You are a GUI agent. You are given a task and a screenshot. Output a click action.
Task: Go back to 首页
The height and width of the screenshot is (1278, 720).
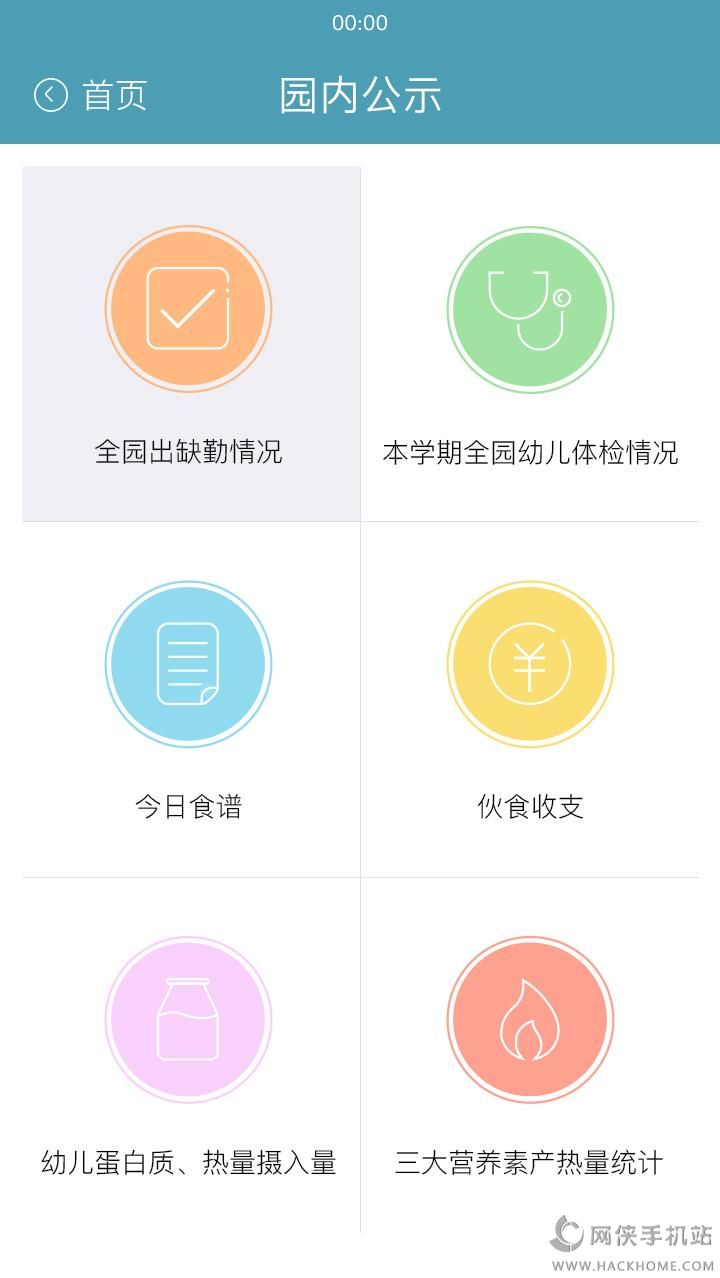pos(90,95)
